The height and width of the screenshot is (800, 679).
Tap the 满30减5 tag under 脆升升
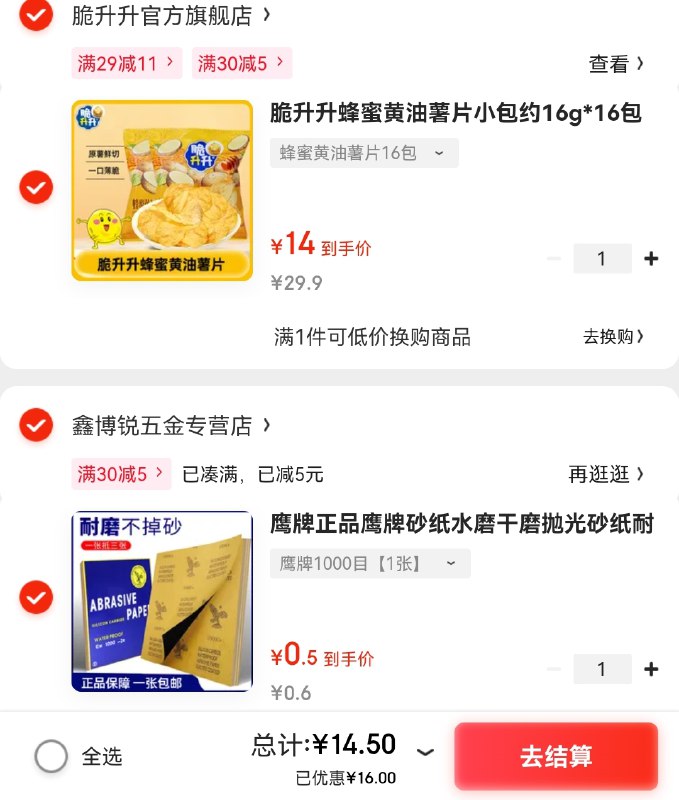(241, 63)
